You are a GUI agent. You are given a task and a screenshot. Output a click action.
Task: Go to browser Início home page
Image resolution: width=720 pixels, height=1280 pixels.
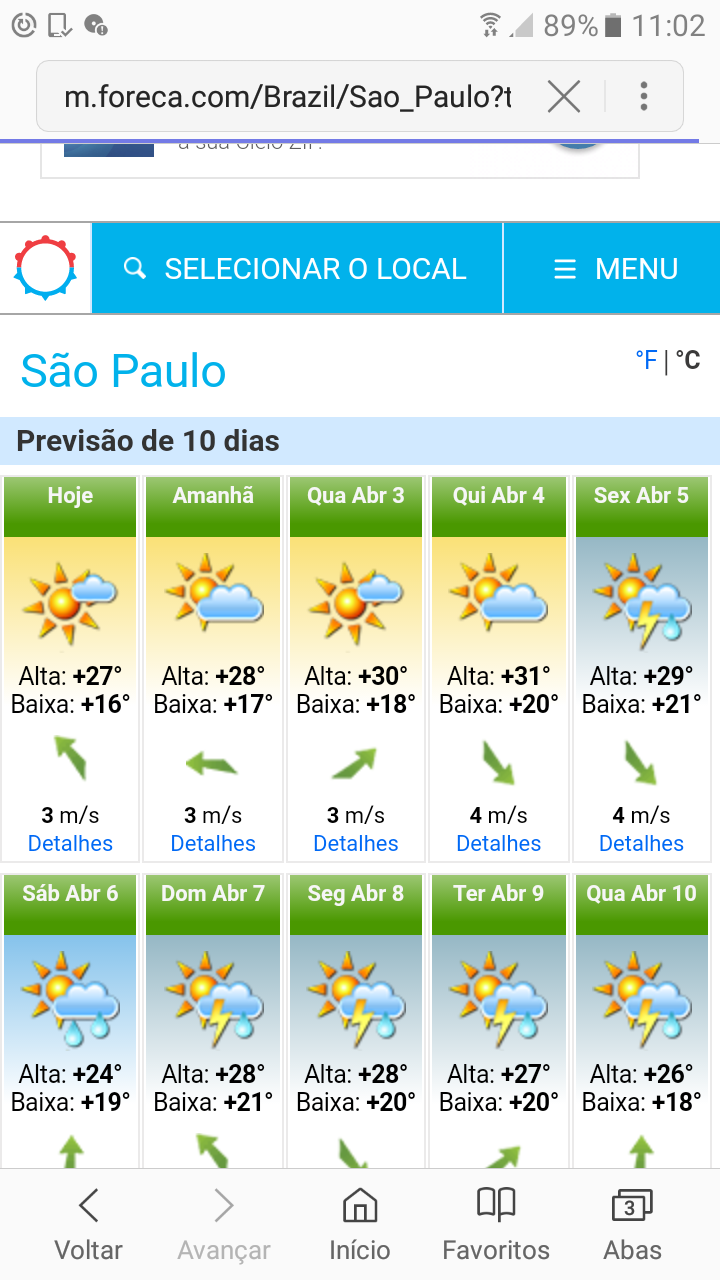pos(359,1225)
